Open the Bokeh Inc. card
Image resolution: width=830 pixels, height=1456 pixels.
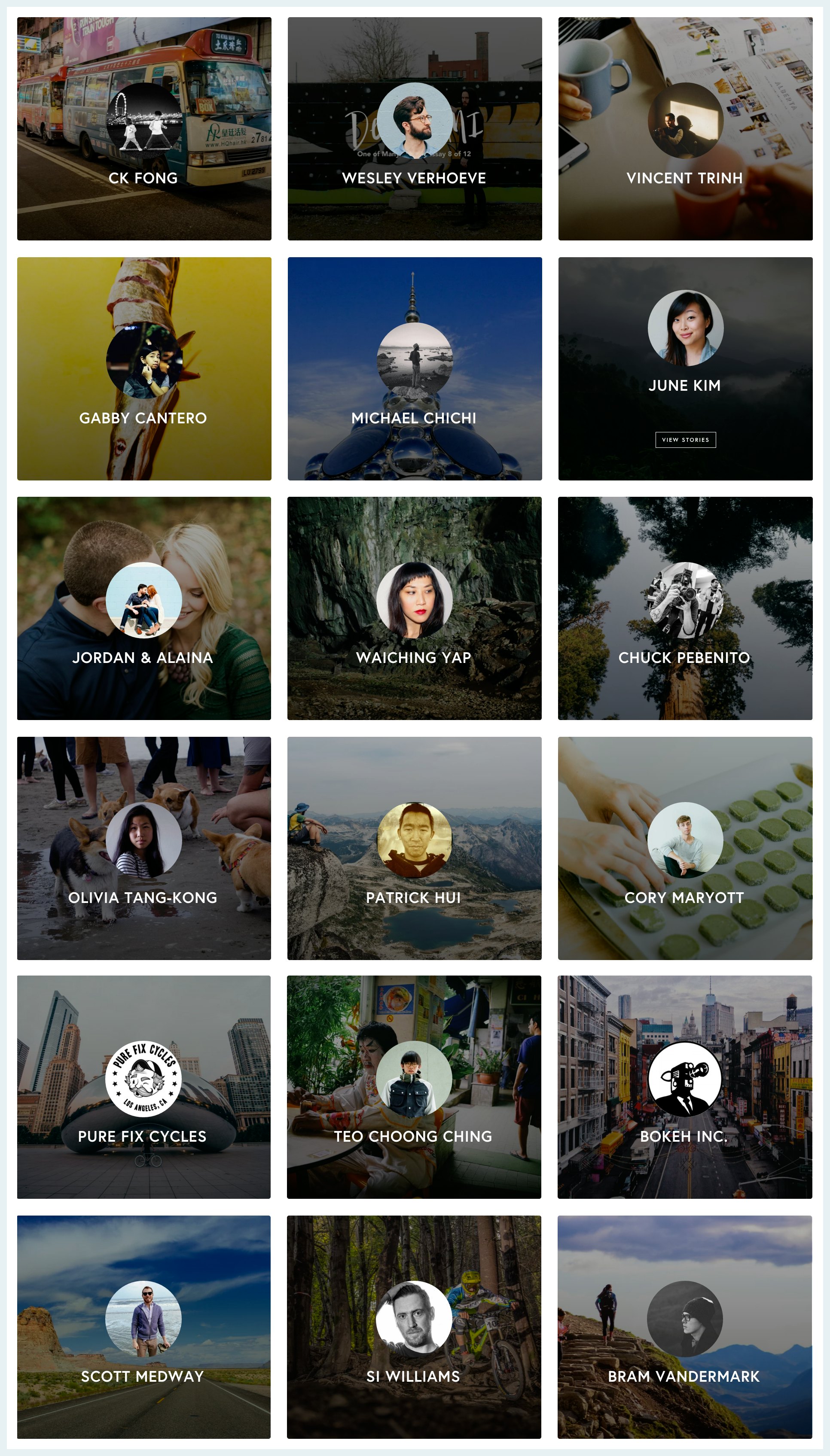point(685,1087)
